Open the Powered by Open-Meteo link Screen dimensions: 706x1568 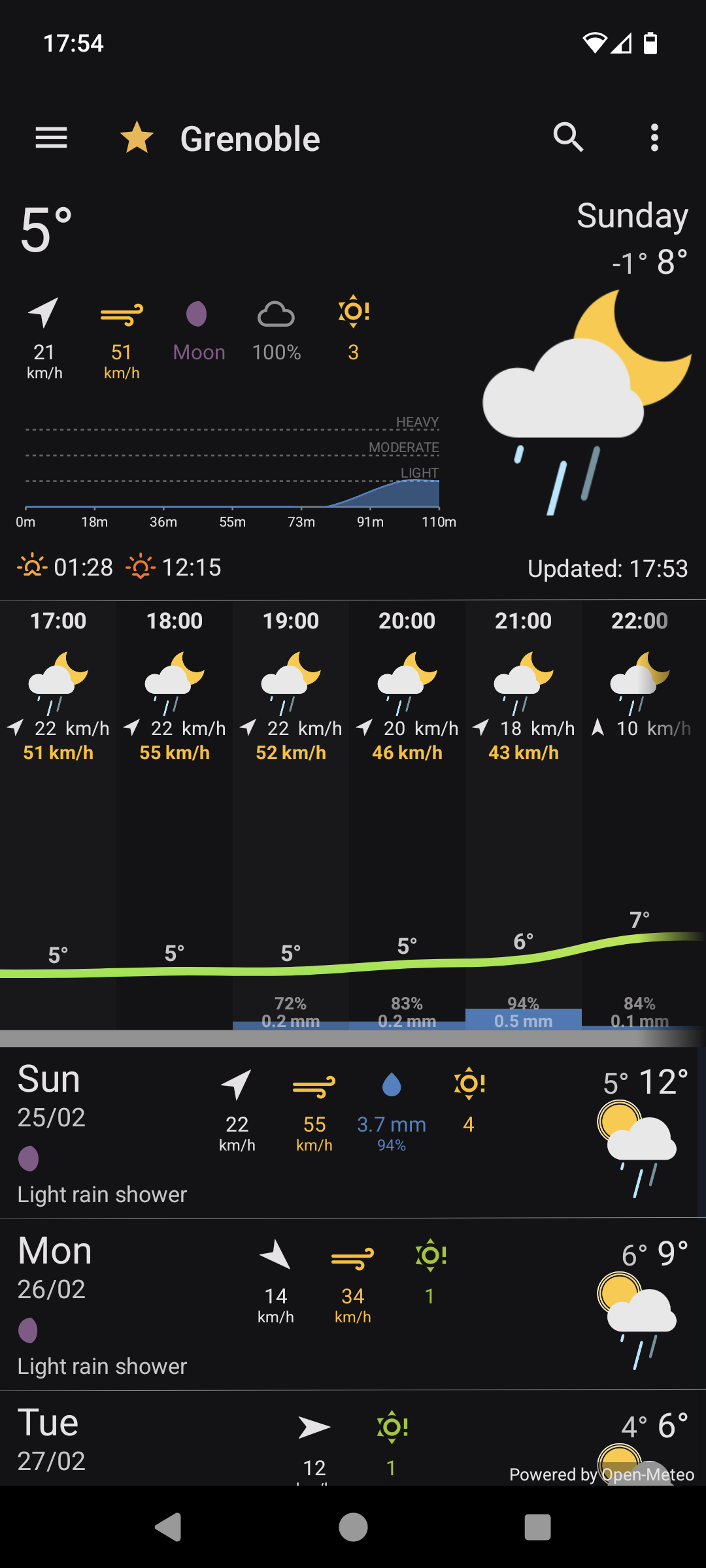pyautogui.click(x=601, y=1475)
